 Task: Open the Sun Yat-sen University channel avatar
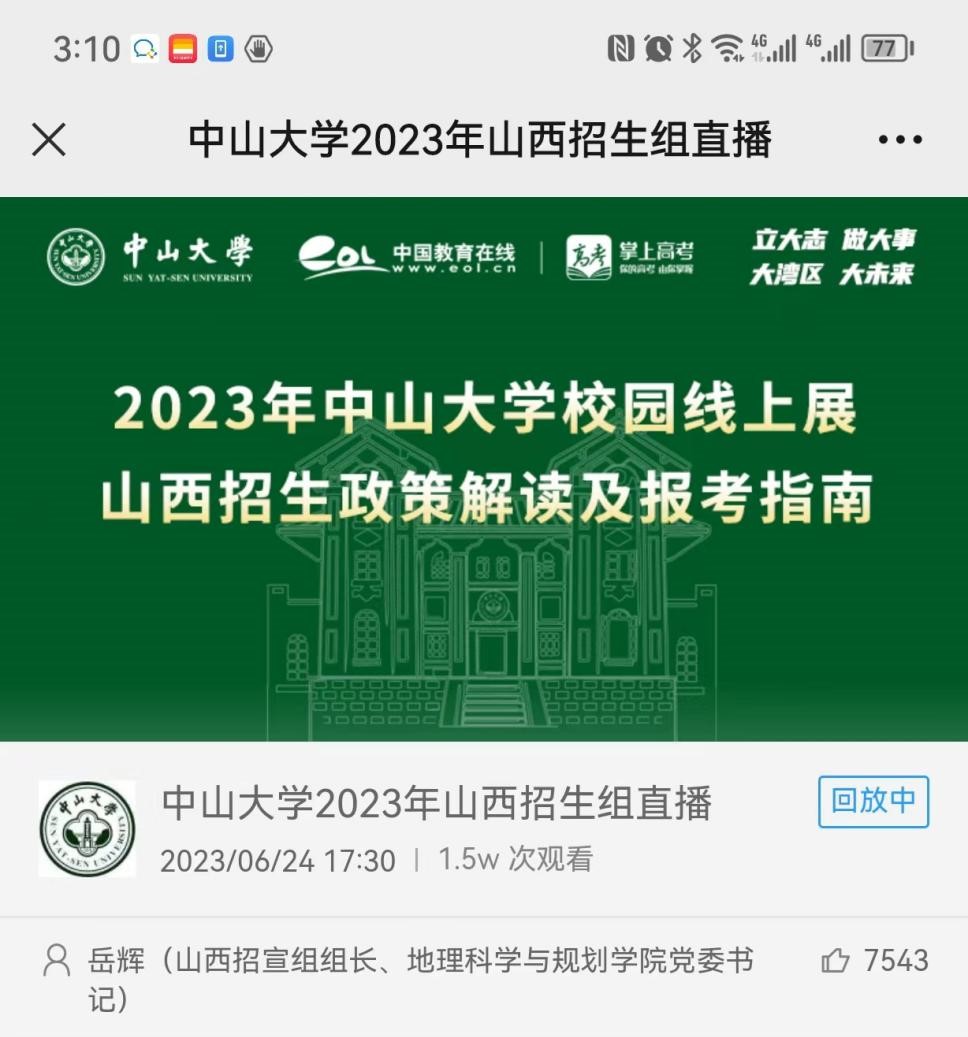(87, 829)
